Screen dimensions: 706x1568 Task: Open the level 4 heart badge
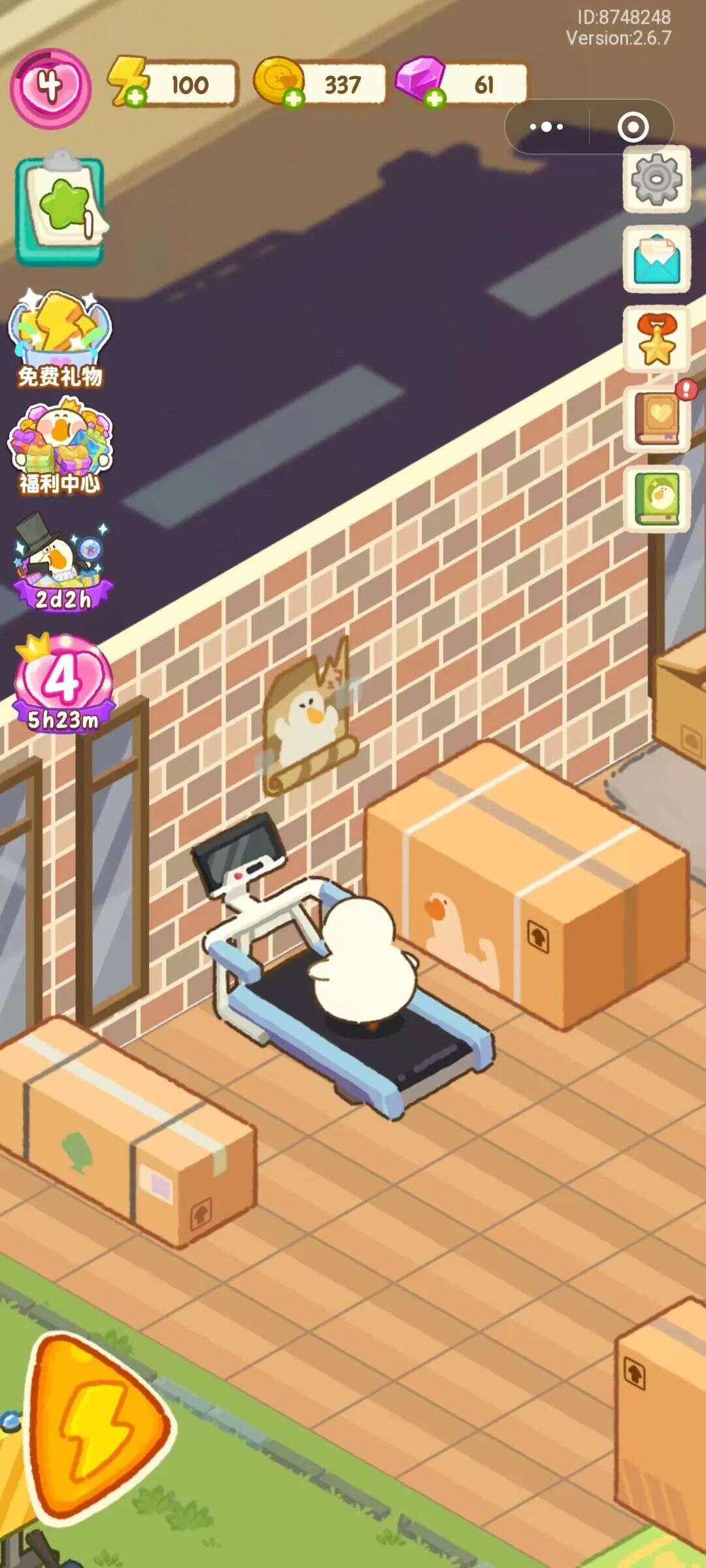50,87
